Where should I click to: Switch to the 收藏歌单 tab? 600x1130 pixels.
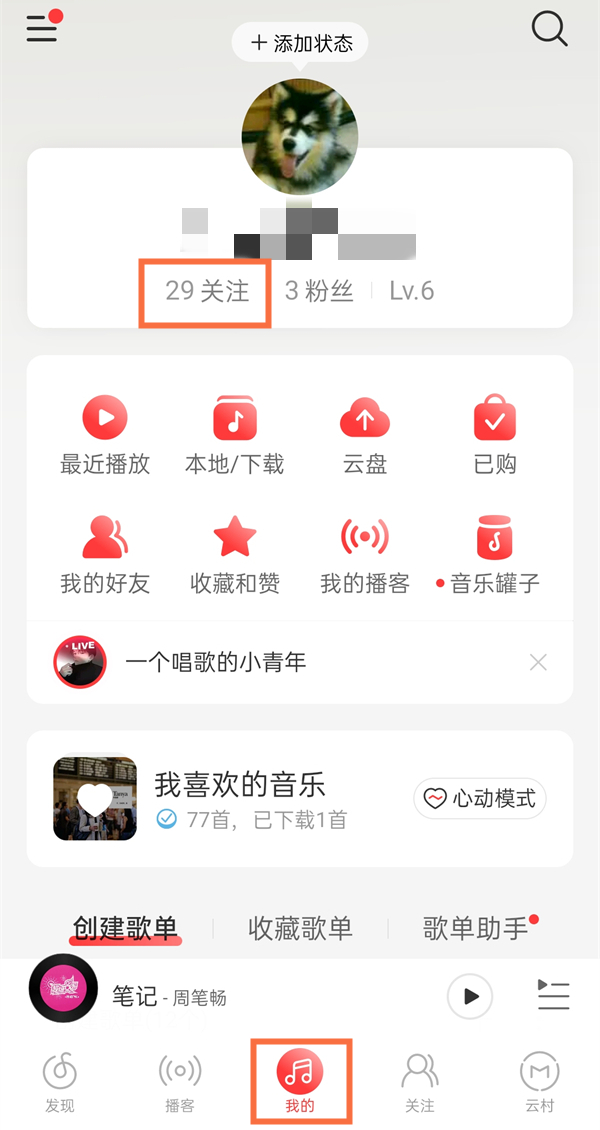300,928
